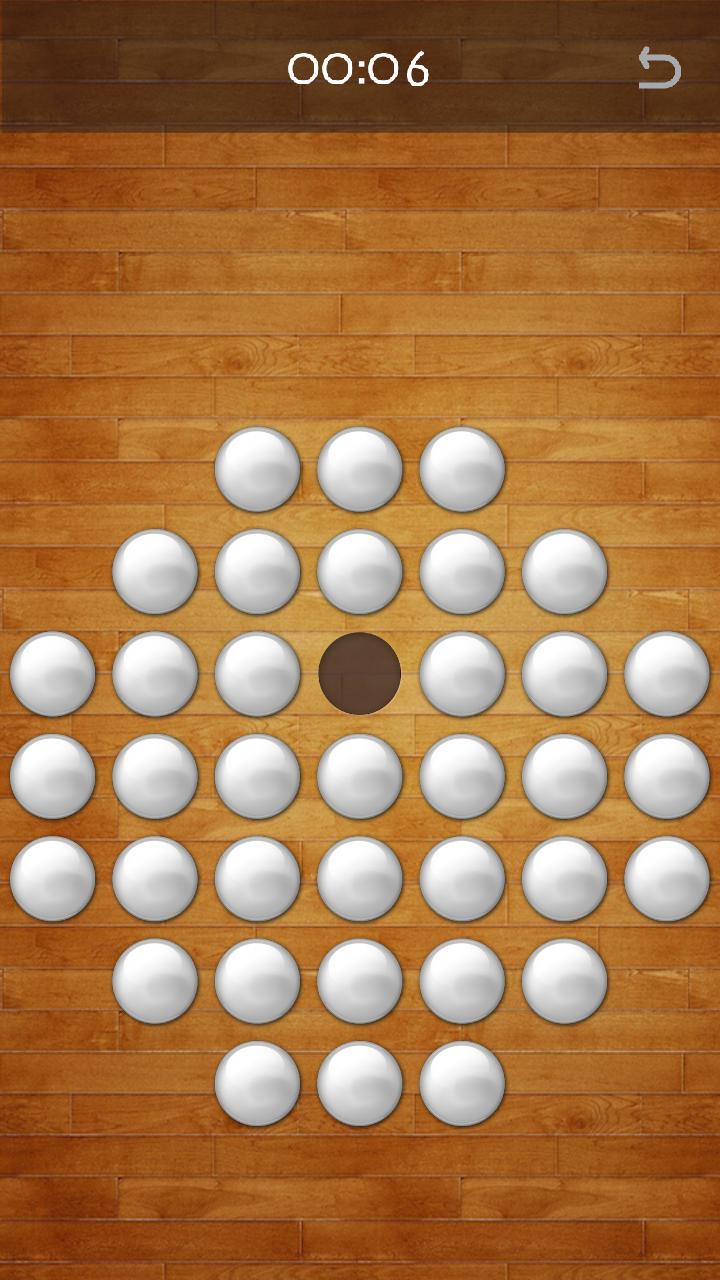Select the marble directly above the empty hole
720x1280 pixels.
click(x=360, y=571)
